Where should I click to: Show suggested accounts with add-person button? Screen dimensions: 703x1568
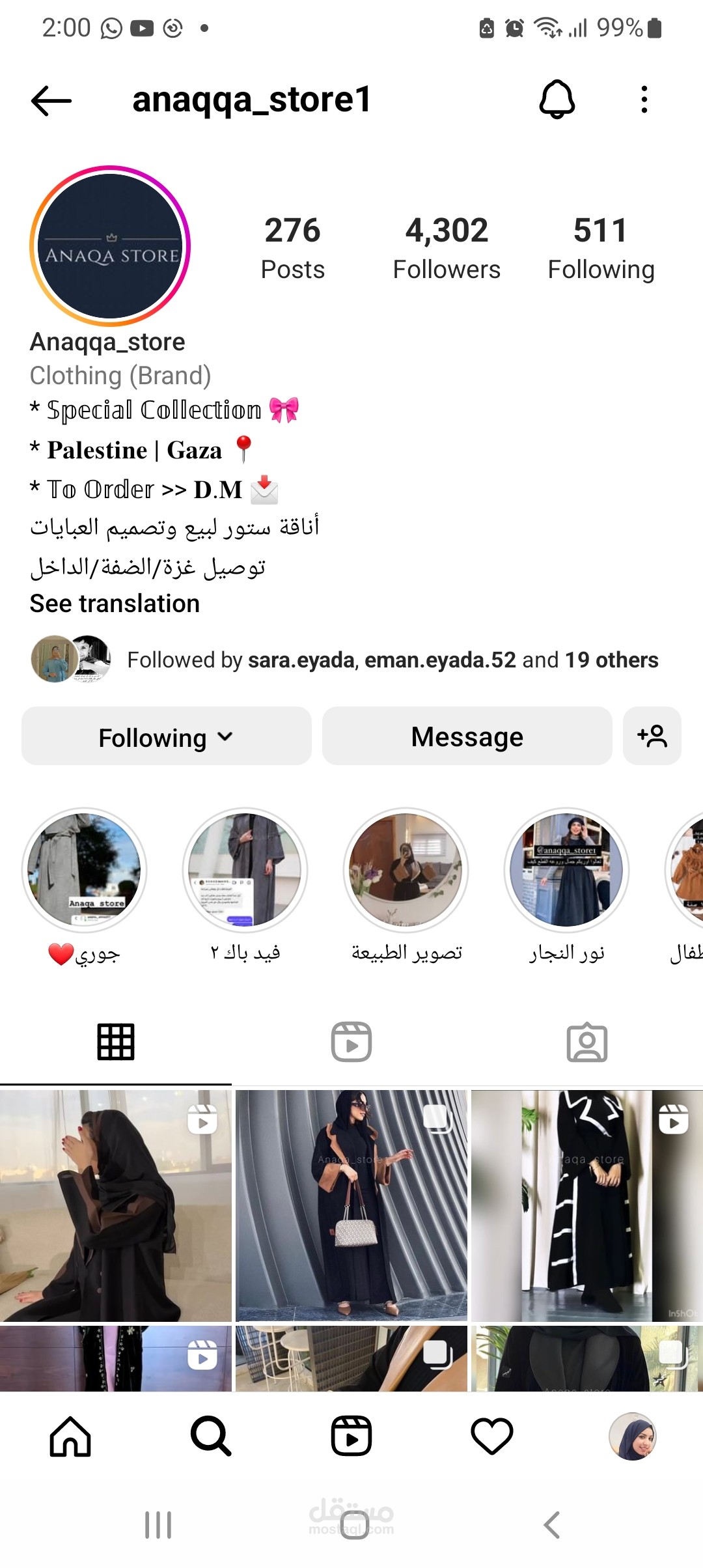tap(652, 736)
